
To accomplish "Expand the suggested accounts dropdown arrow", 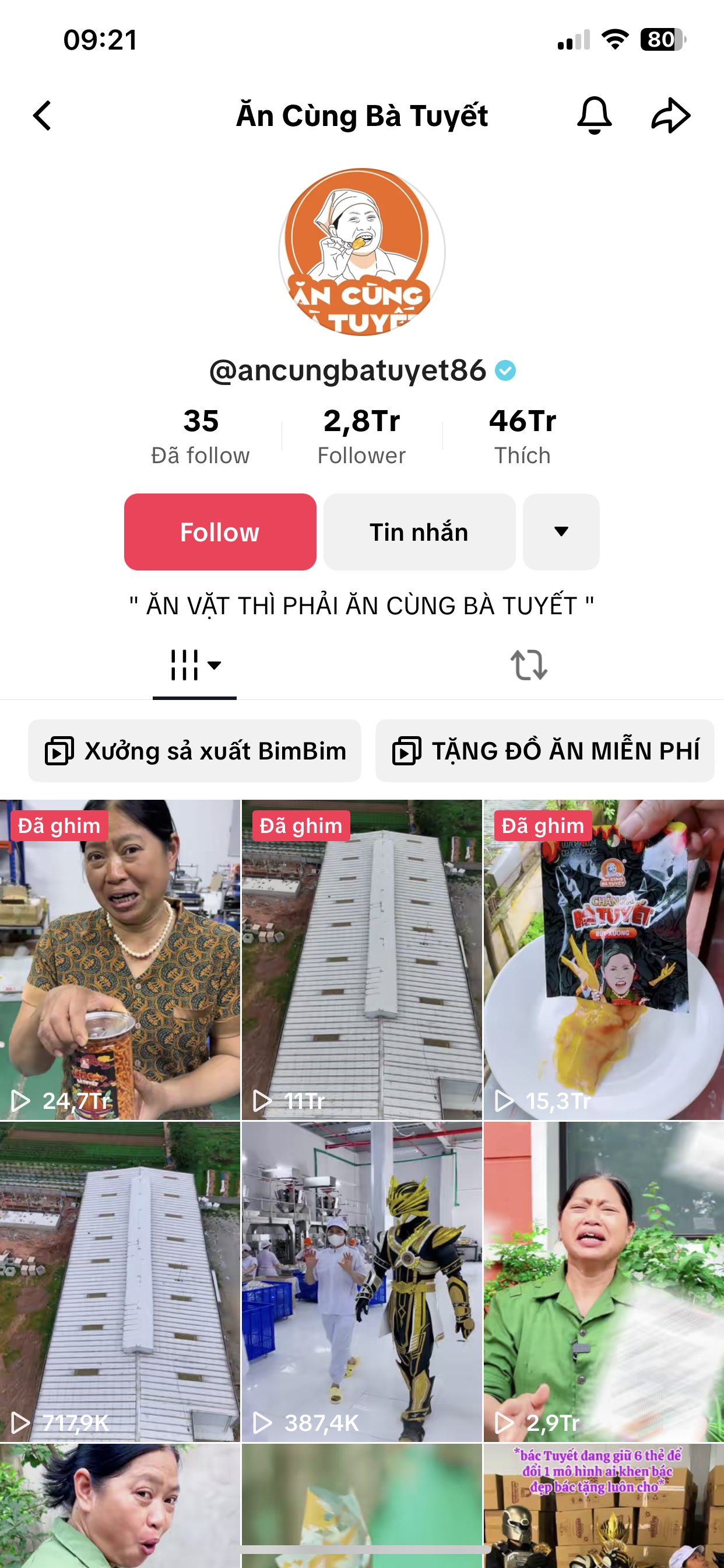I will [x=561, y=532].
